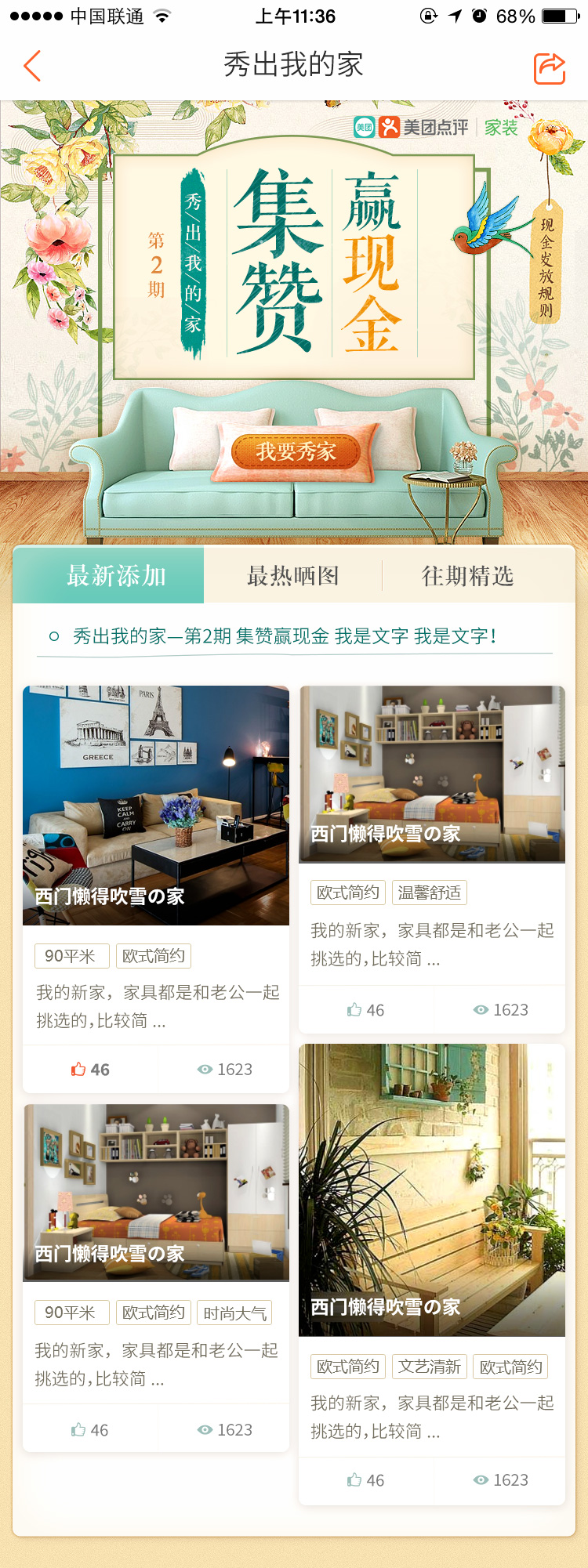Screen dimensions: 588x1568
Task: Tap the 我要秀家 button
Action: coord(296,452)
